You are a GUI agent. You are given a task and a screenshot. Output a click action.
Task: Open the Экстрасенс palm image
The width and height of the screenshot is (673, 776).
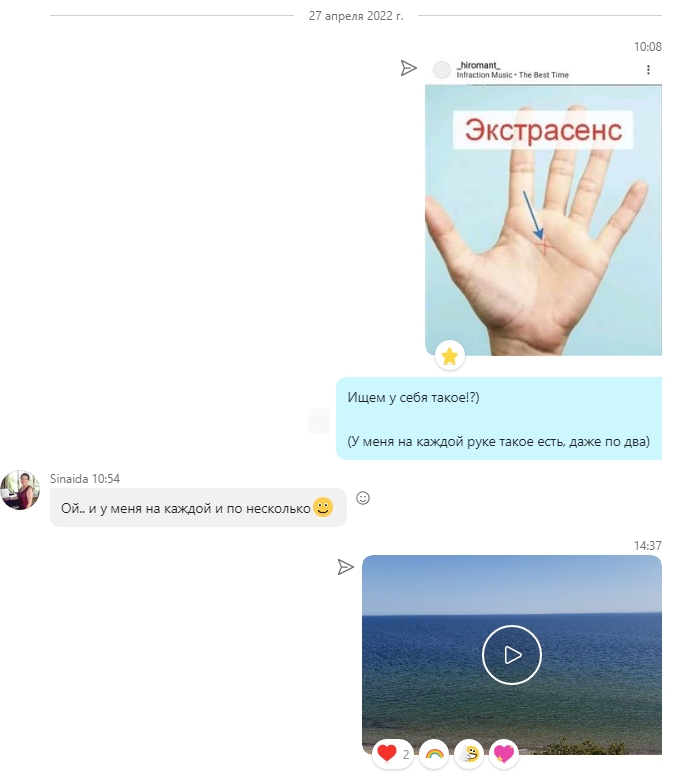coord(543,220)
